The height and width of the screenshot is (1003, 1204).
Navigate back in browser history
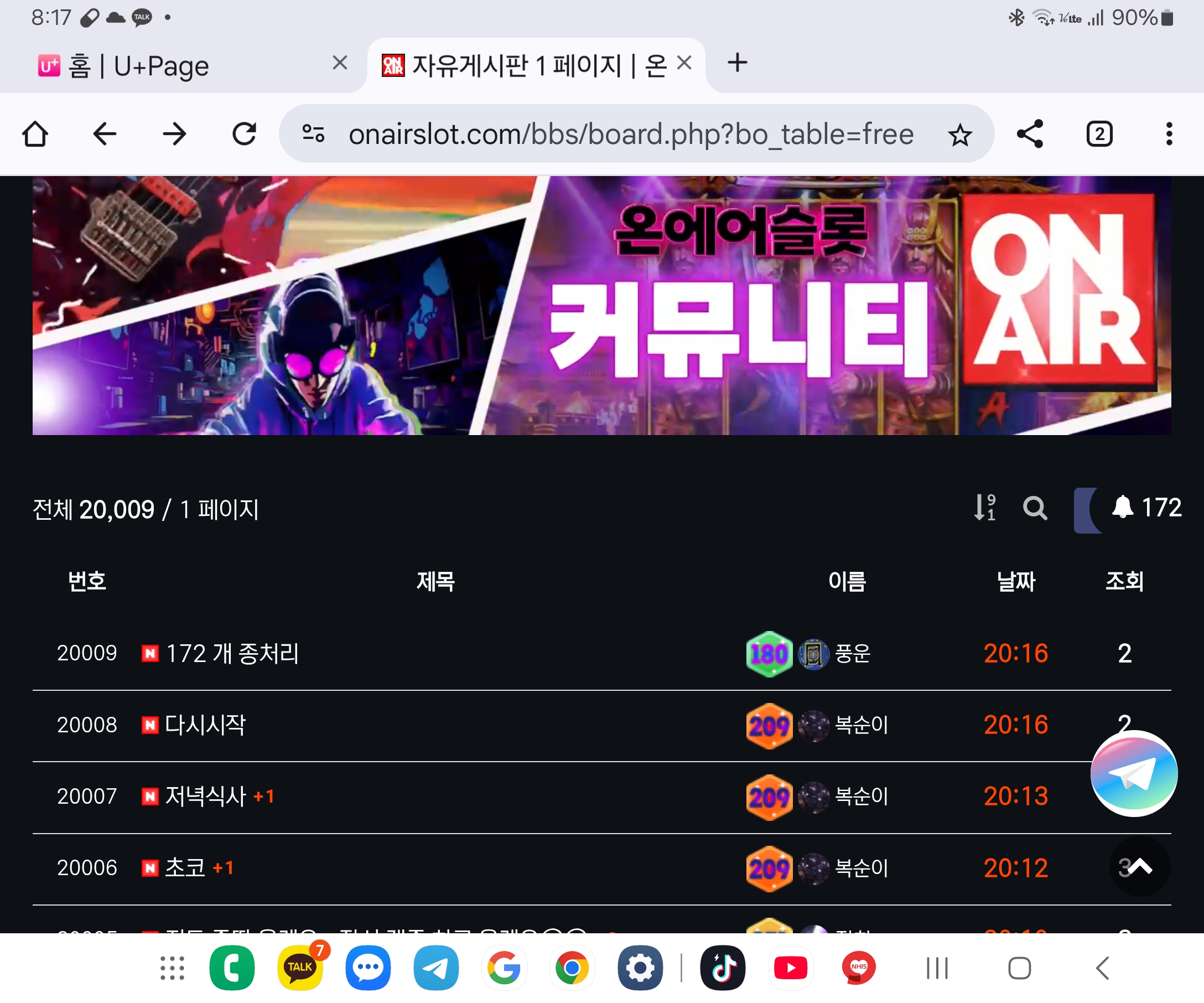(x=105, y=134)
